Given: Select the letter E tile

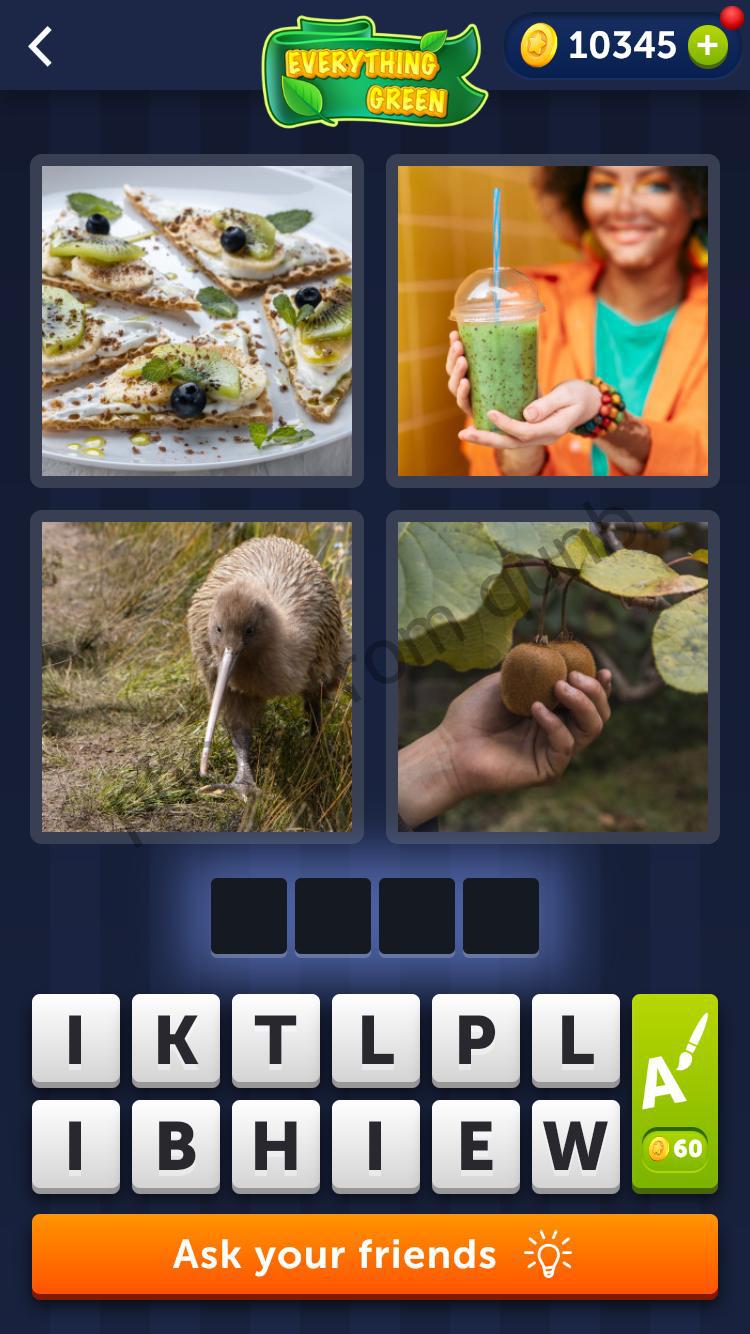Looking at the screenshot, I should point(476,1146).
